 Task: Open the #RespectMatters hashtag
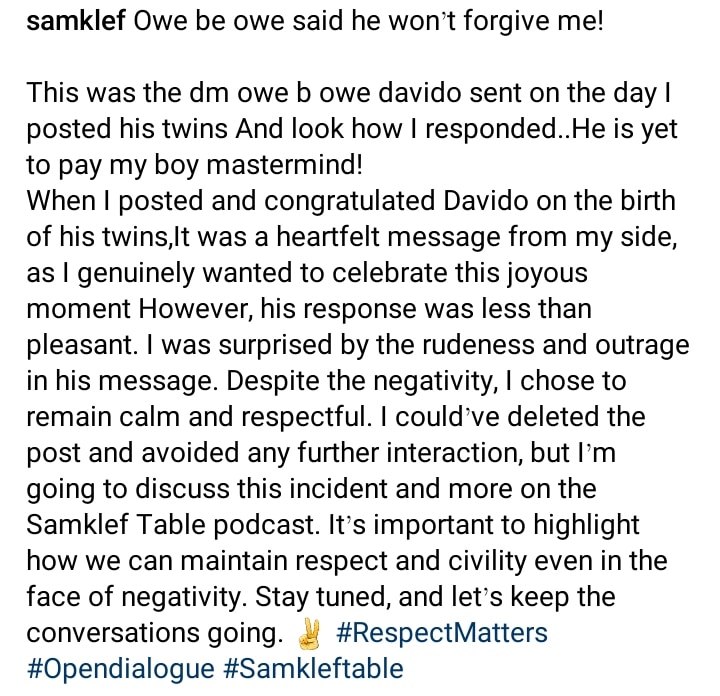tap(441, 633)
